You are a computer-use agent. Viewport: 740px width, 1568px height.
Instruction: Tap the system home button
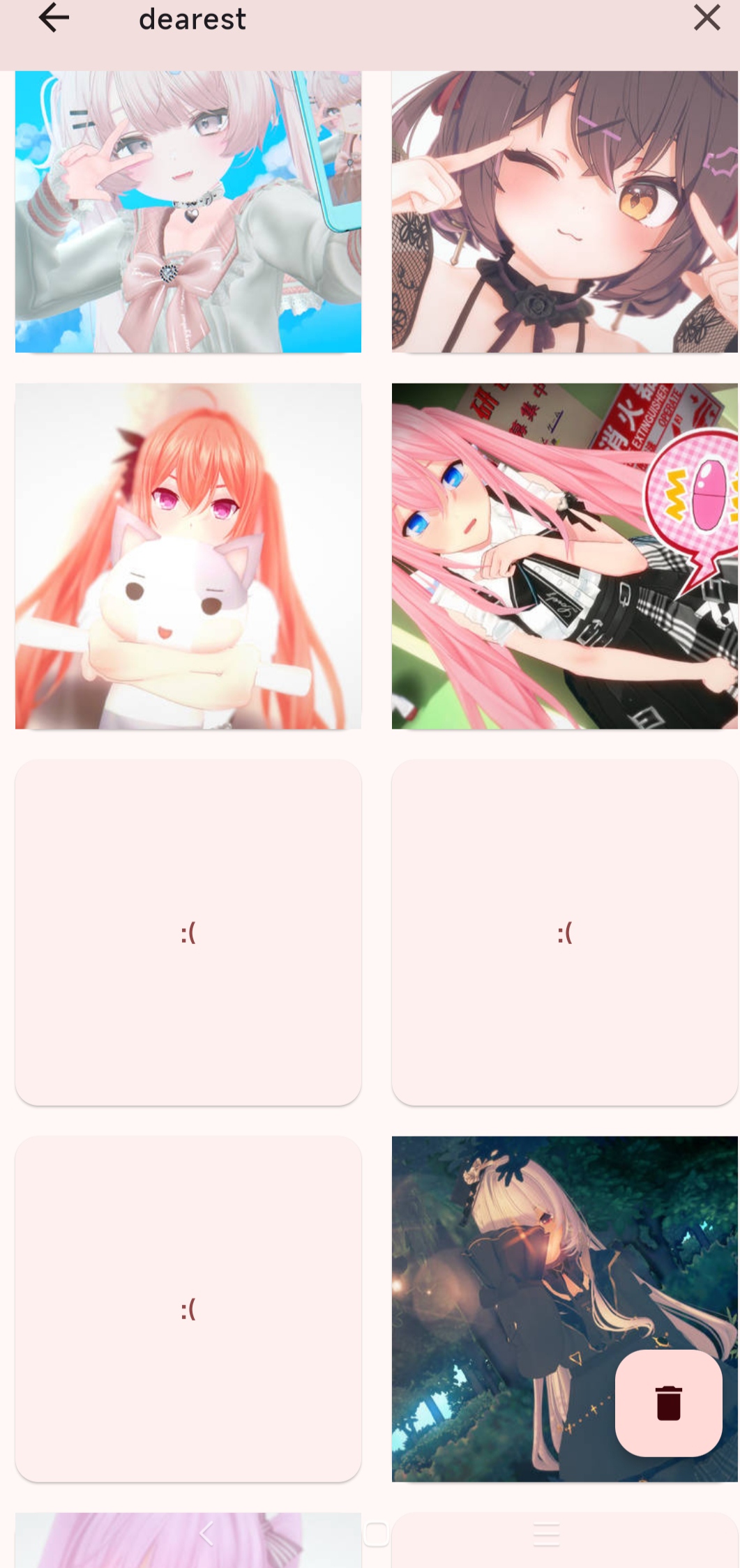coord(376,1534)
